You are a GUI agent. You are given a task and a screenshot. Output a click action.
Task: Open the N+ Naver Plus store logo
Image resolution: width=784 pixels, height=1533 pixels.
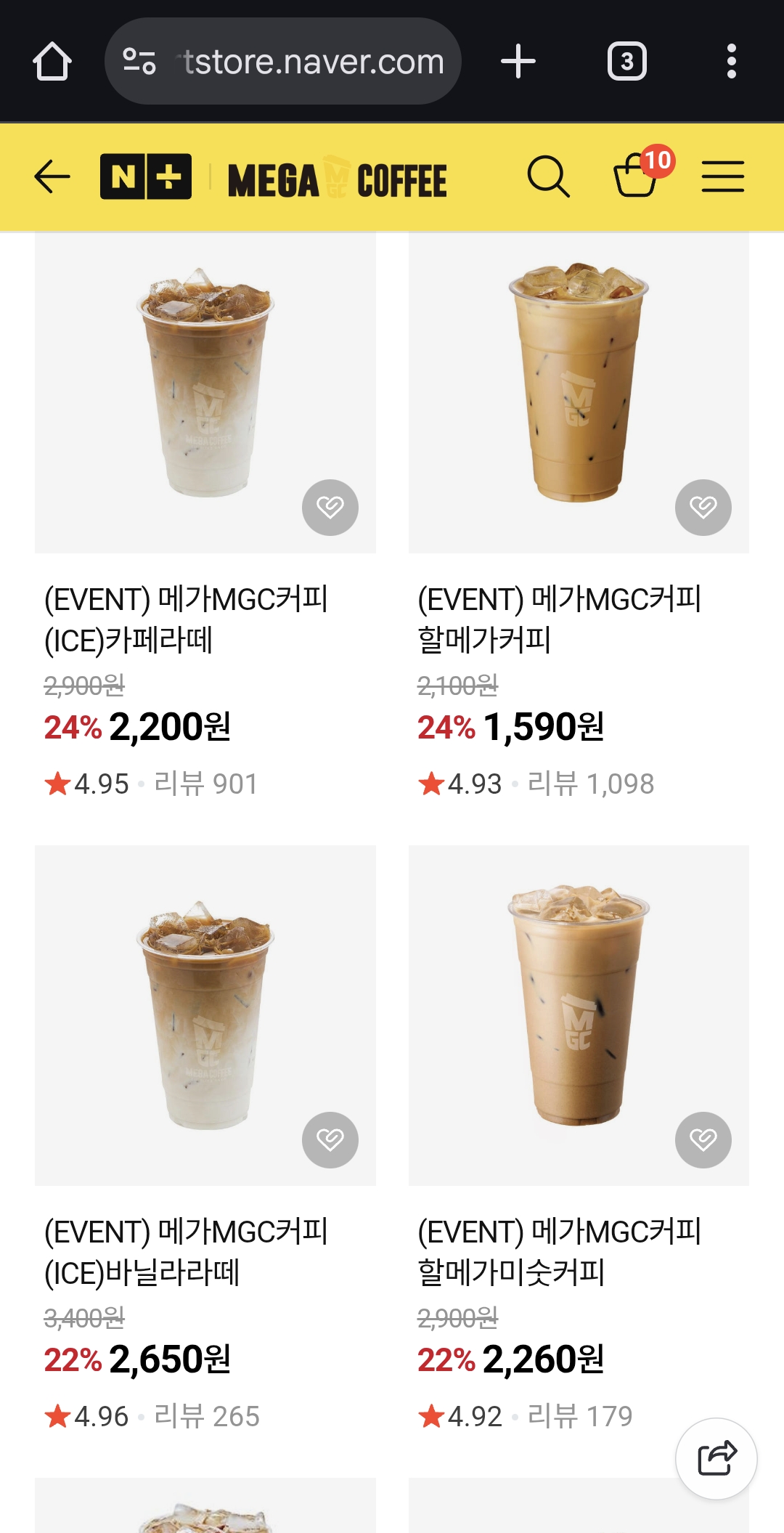tap(146, 176)
